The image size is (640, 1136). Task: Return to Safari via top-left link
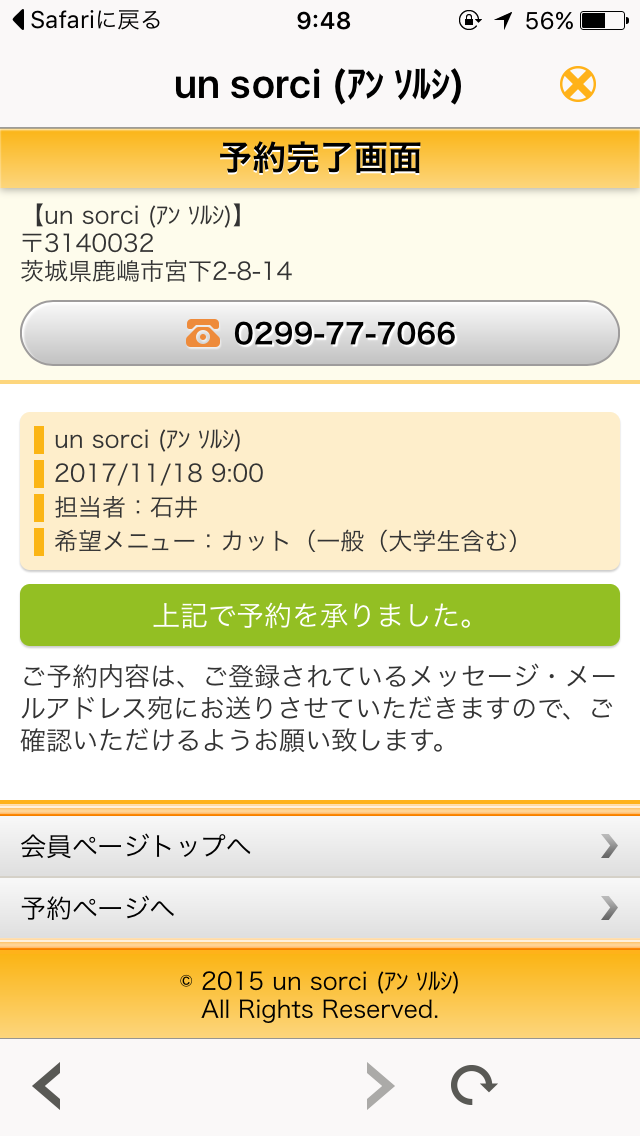click(x=87, y=20)
